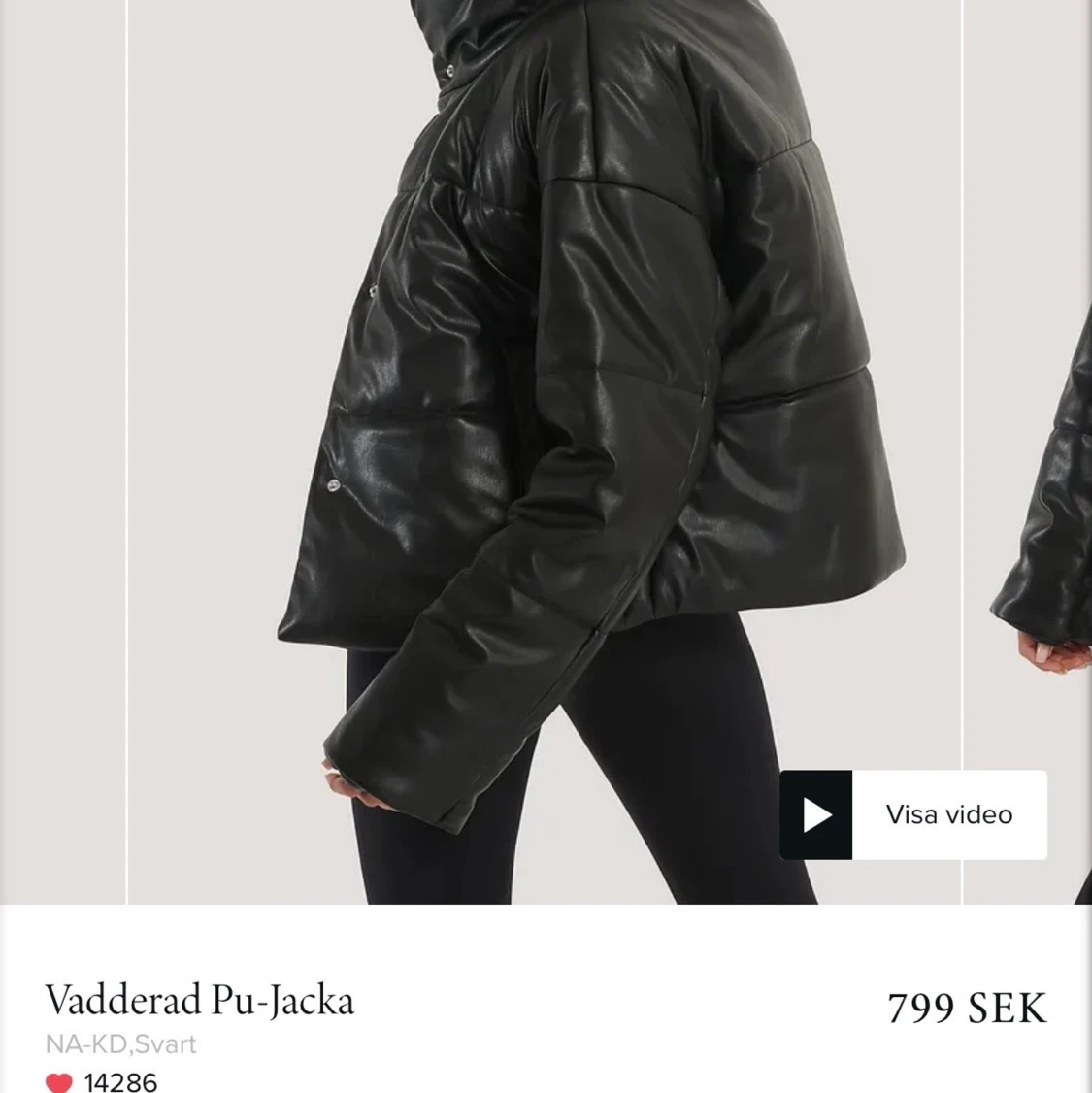Play the product video via Visa video
This screenshot has width=1092, height=1093.
click(912, 814)
